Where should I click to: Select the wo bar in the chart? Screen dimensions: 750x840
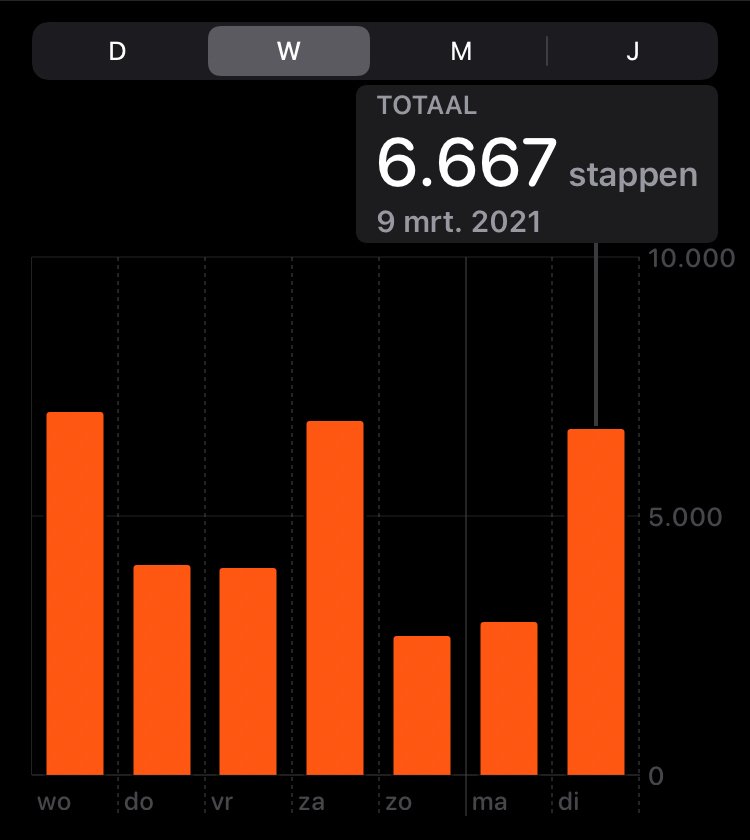point(75,593)
